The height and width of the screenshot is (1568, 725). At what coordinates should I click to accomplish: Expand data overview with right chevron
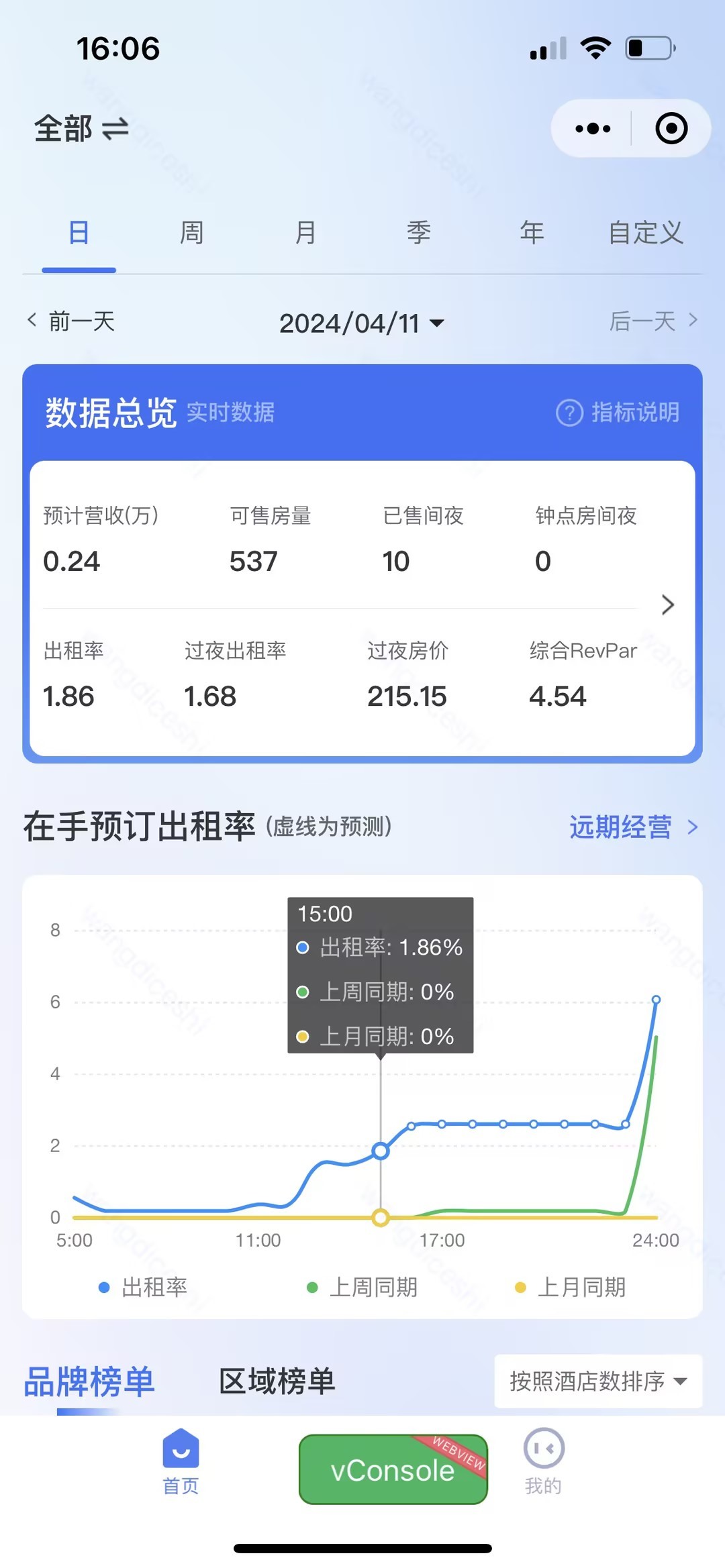point(667,605)
